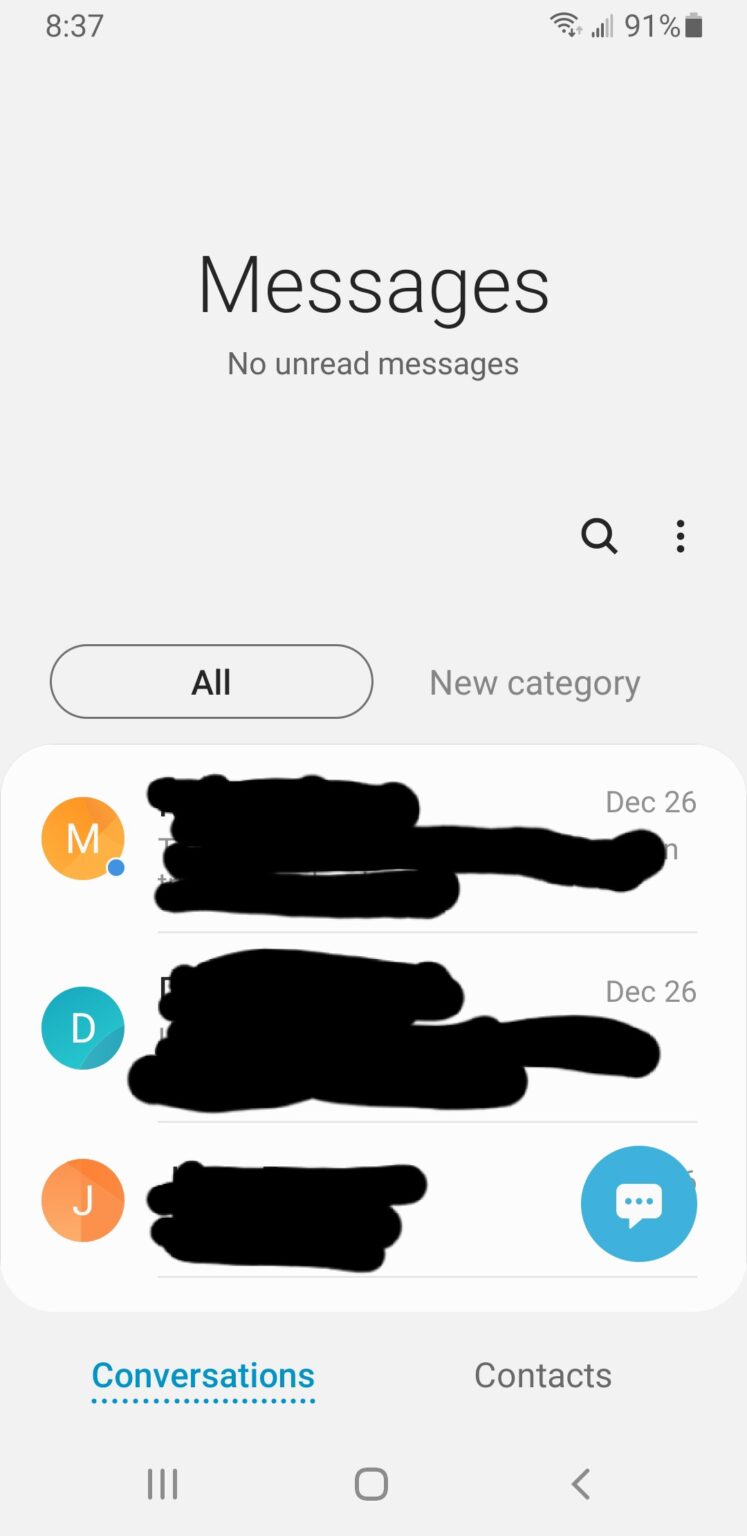The width and height of the screenshot is (747, 1536).
Task: Open the three-dot more options menu
Action: click(x=680, y=537)
